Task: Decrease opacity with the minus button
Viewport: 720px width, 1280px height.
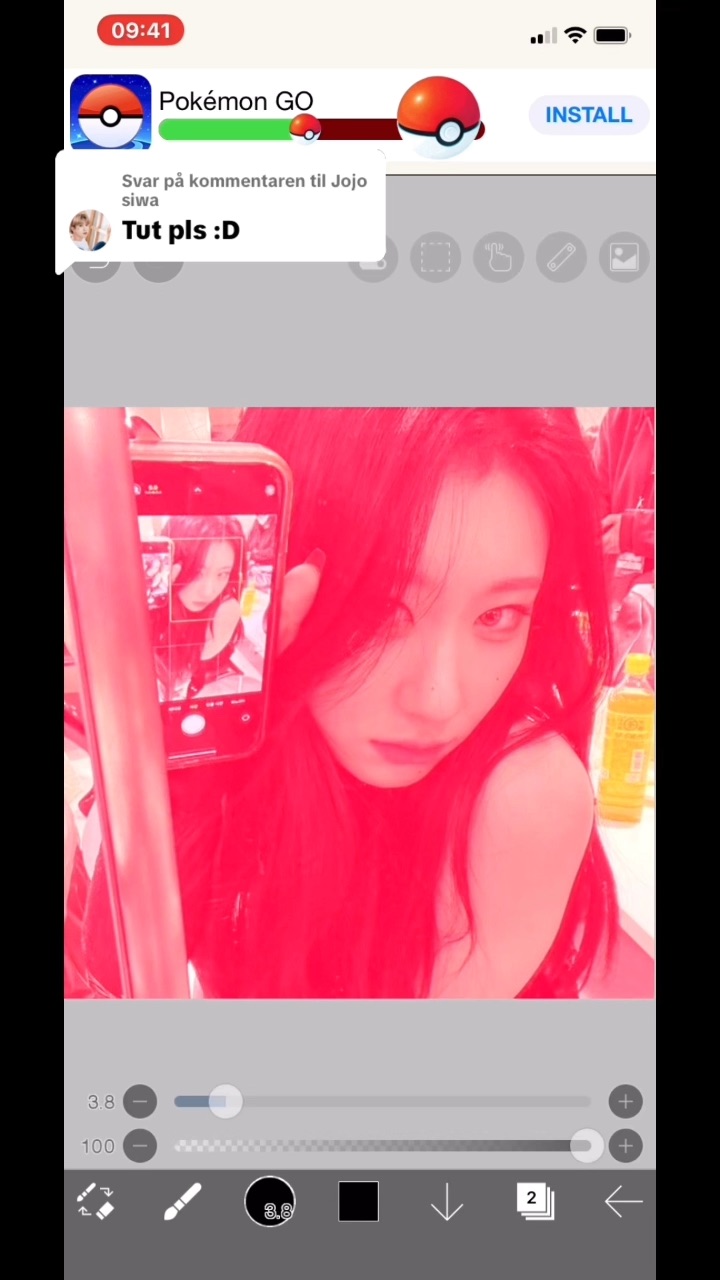Action: [x=140, y=1146]
